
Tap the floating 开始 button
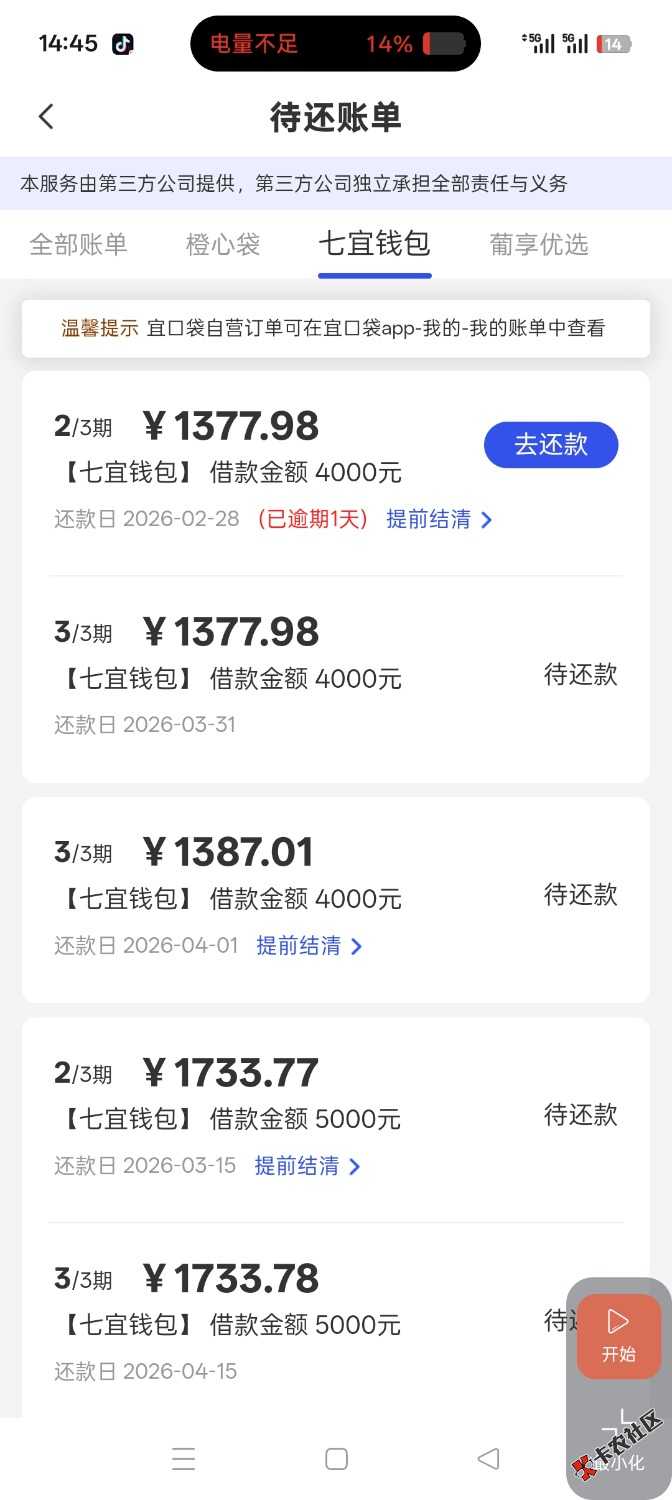point(619,1335)
